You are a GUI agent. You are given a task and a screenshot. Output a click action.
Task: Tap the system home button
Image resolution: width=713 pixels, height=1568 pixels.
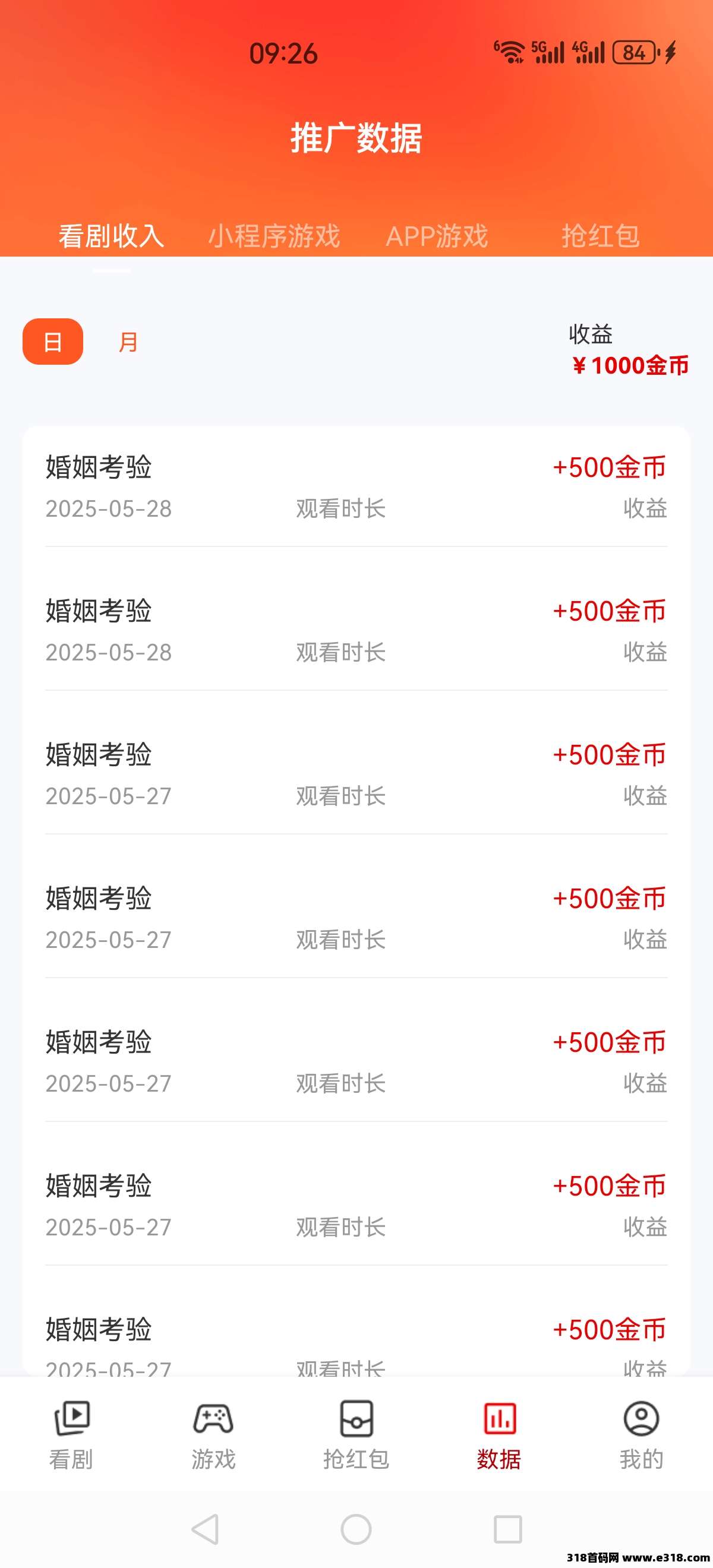[356, 1529]
